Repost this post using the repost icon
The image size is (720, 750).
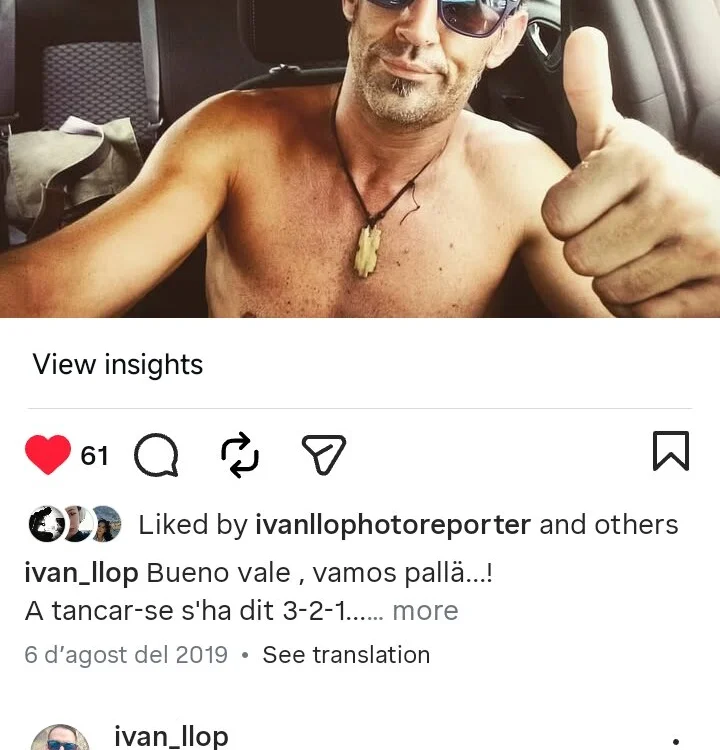pyautogui.click(x=240, y=456)
